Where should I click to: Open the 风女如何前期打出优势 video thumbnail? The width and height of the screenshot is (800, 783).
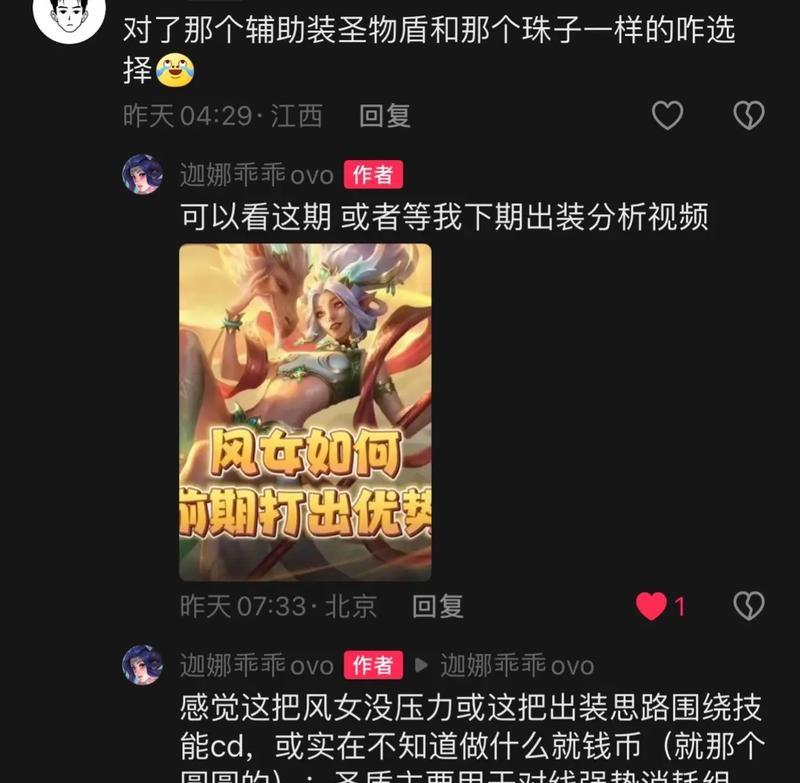pyautogui.click(x=305, y=412)
